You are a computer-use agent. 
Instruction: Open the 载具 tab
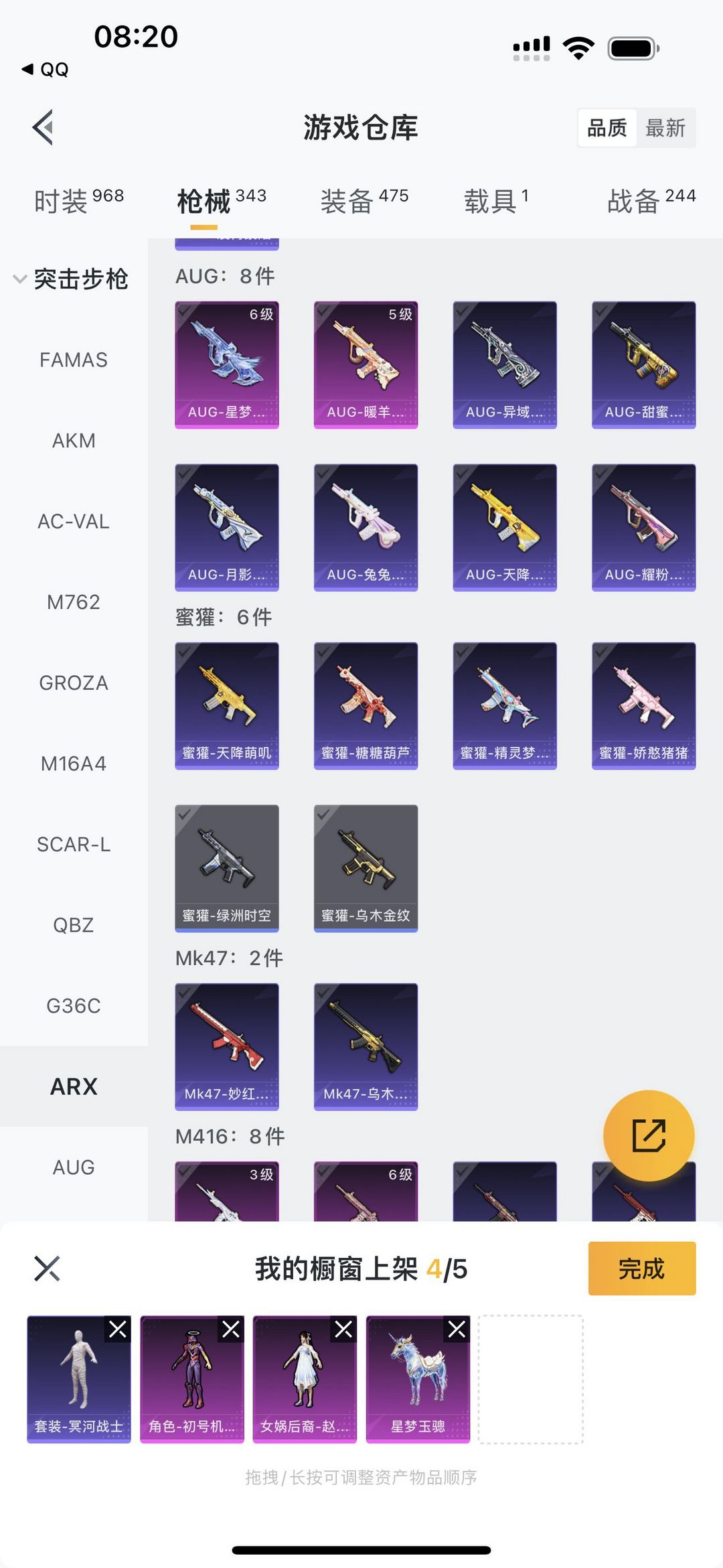click(x=496, y=200)
